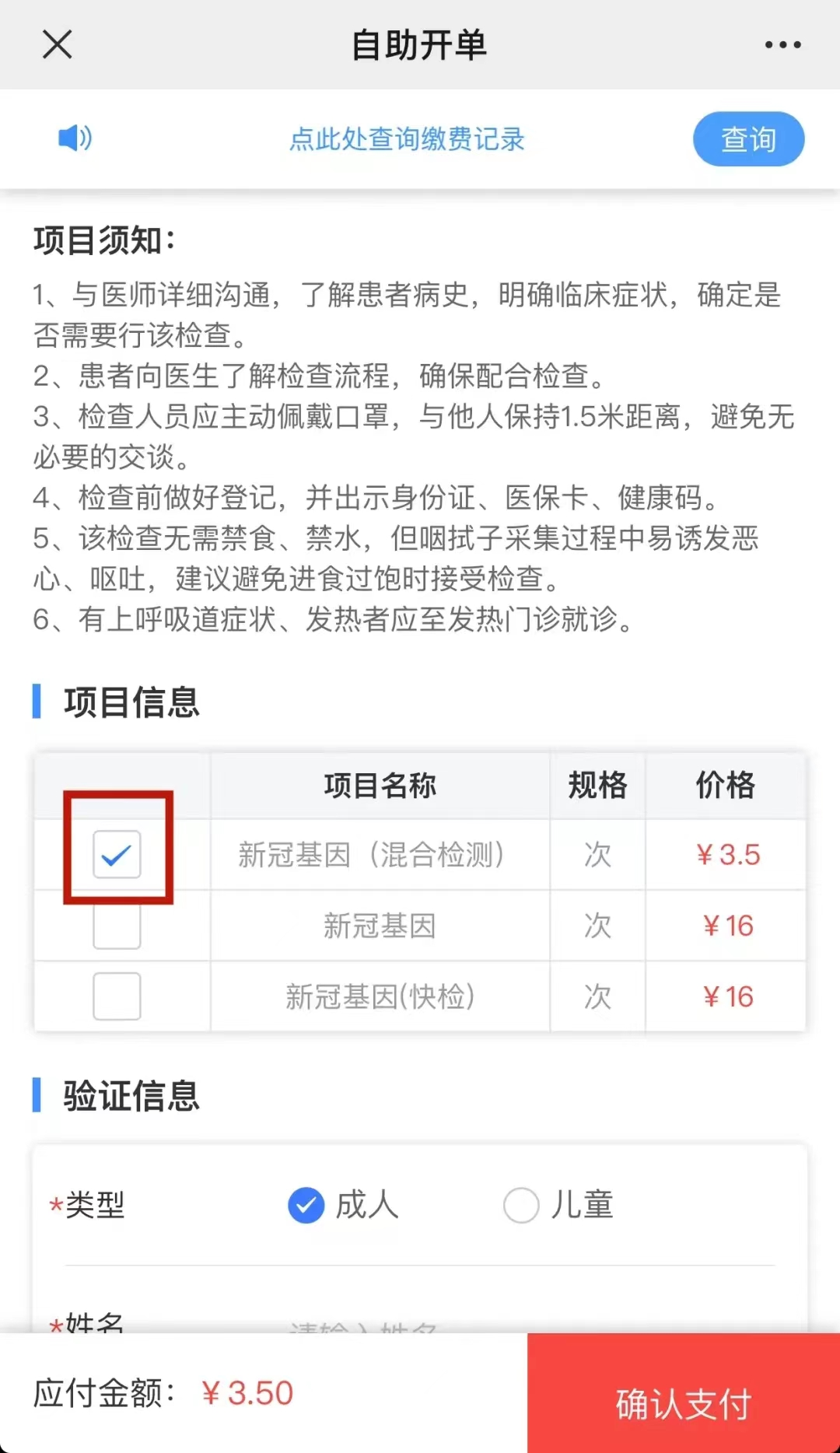Open 点此处查询缴费记录 link
The height and width of the screenshot is (1453, 840).
407,139
